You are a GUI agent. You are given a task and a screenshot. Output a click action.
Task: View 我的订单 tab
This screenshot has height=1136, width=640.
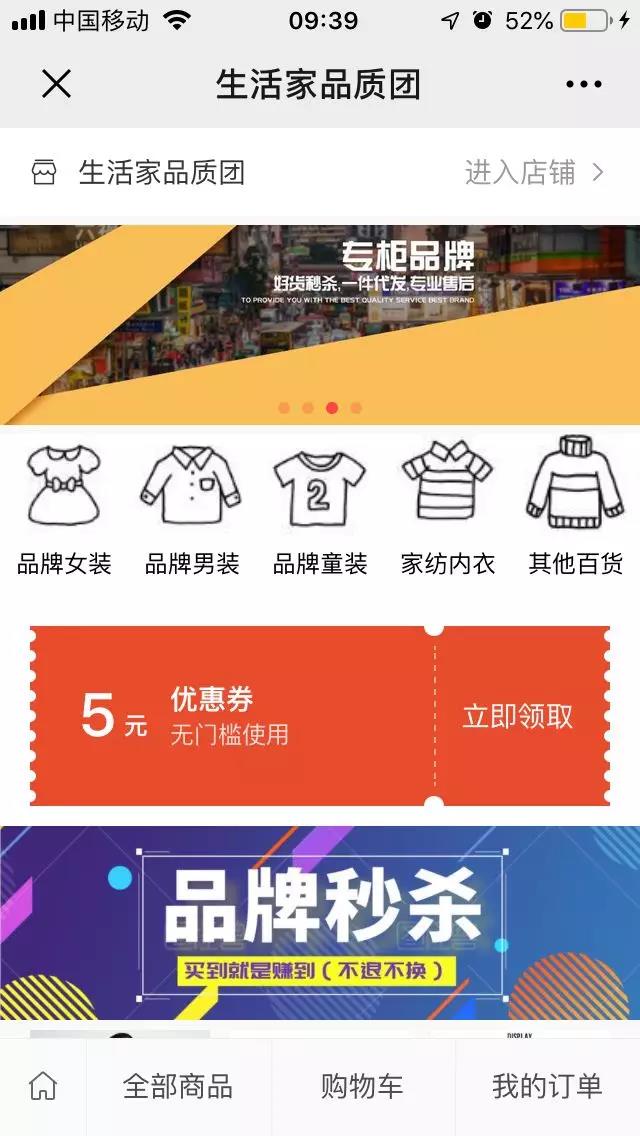coord(547,1086)
